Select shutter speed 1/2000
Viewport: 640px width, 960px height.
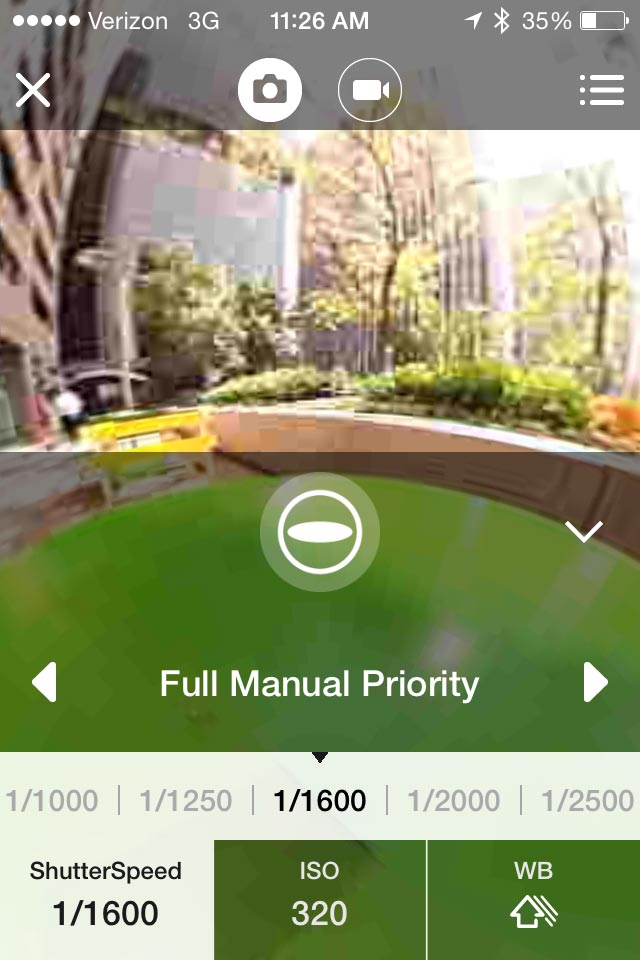click(x=453, y=800)
